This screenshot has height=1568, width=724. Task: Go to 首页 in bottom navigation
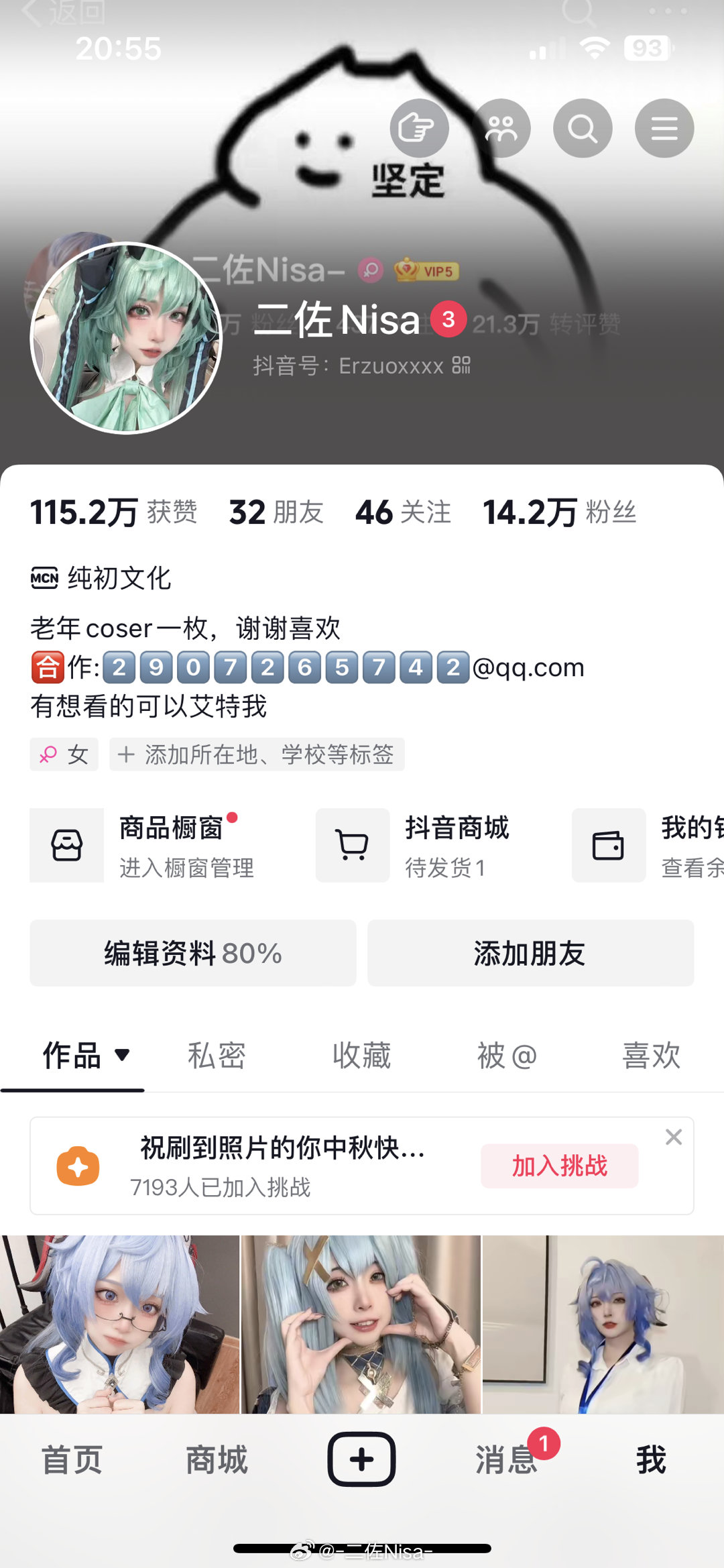click(x=72, y=1460)
